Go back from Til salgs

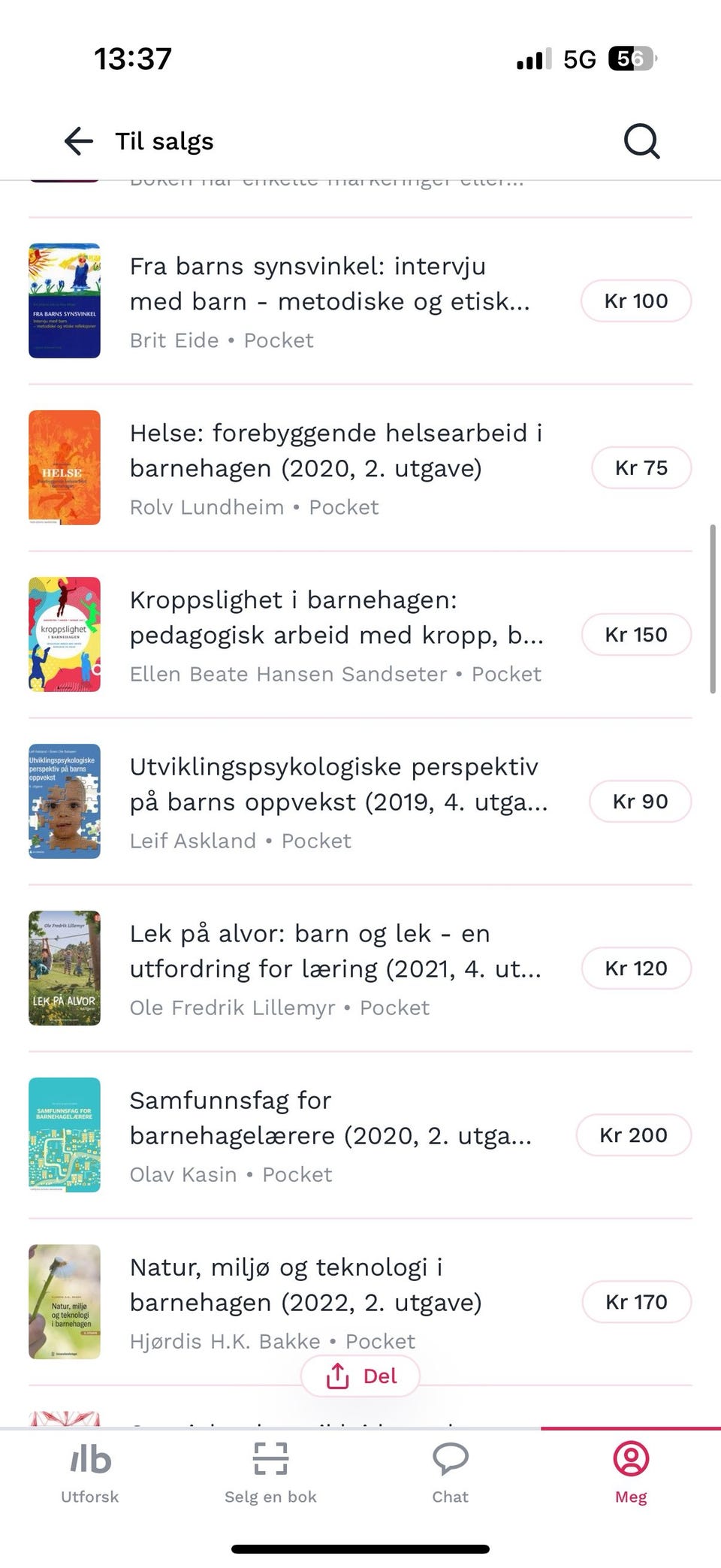coord(79,140)
